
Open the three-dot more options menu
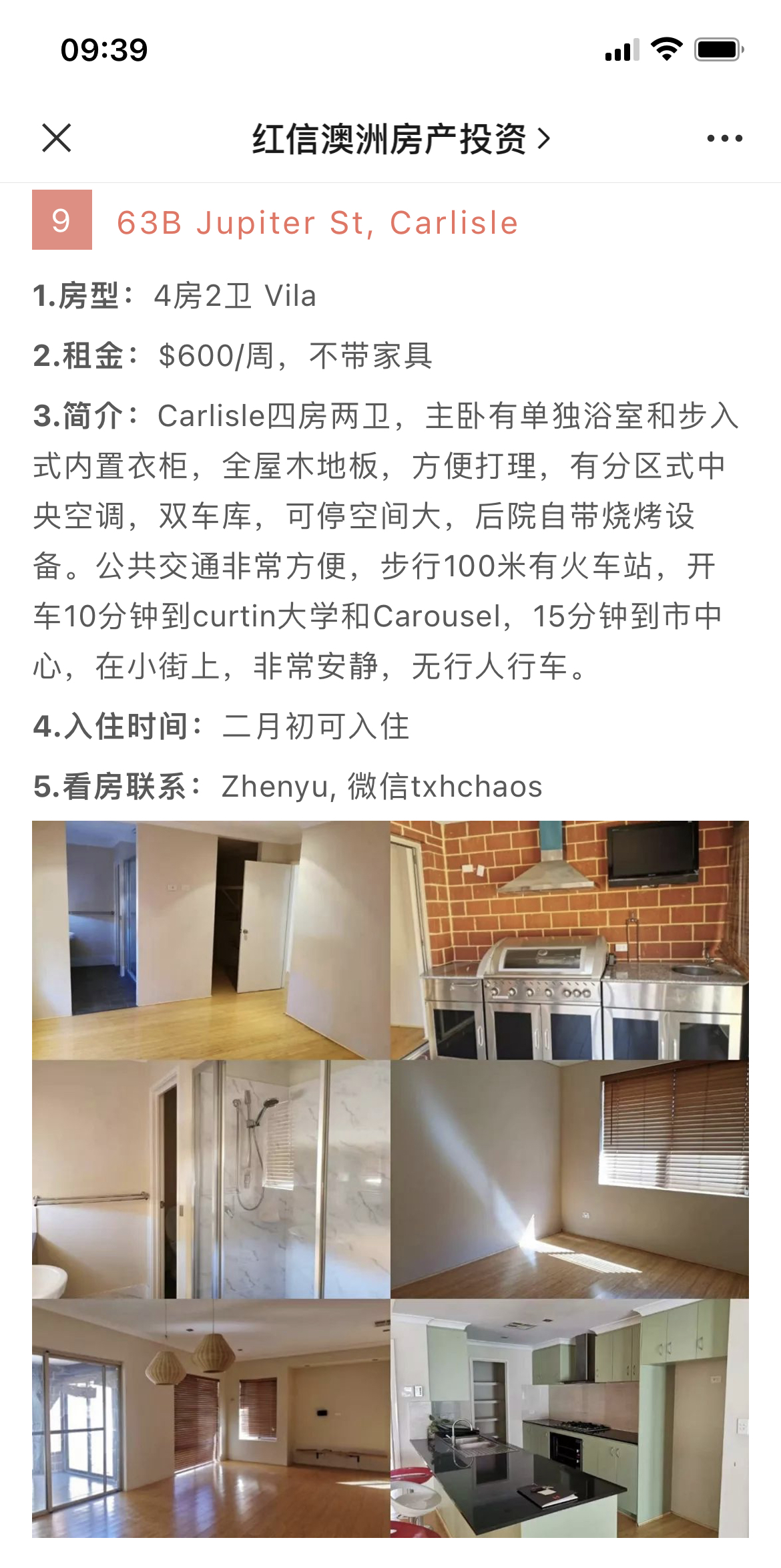(724, 138)
